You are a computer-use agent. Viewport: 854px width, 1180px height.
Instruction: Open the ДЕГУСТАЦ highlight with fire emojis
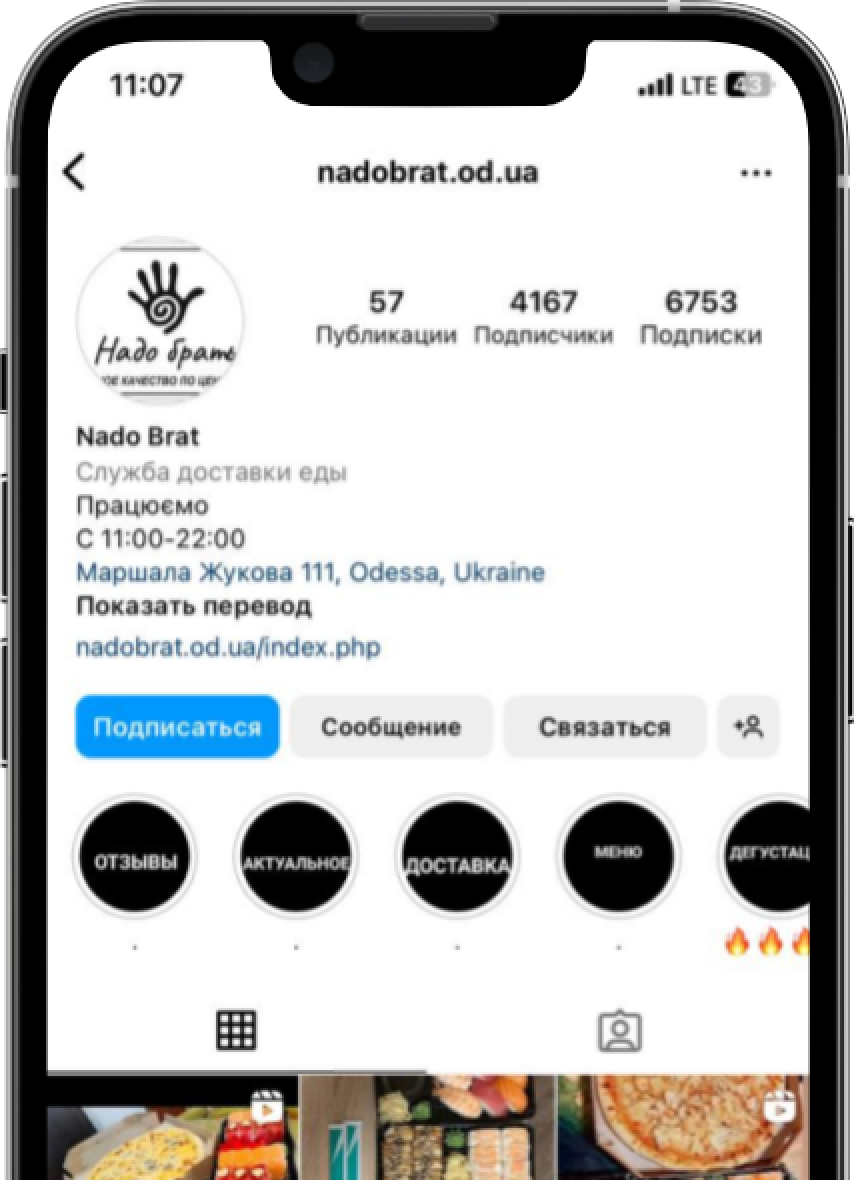767,857
